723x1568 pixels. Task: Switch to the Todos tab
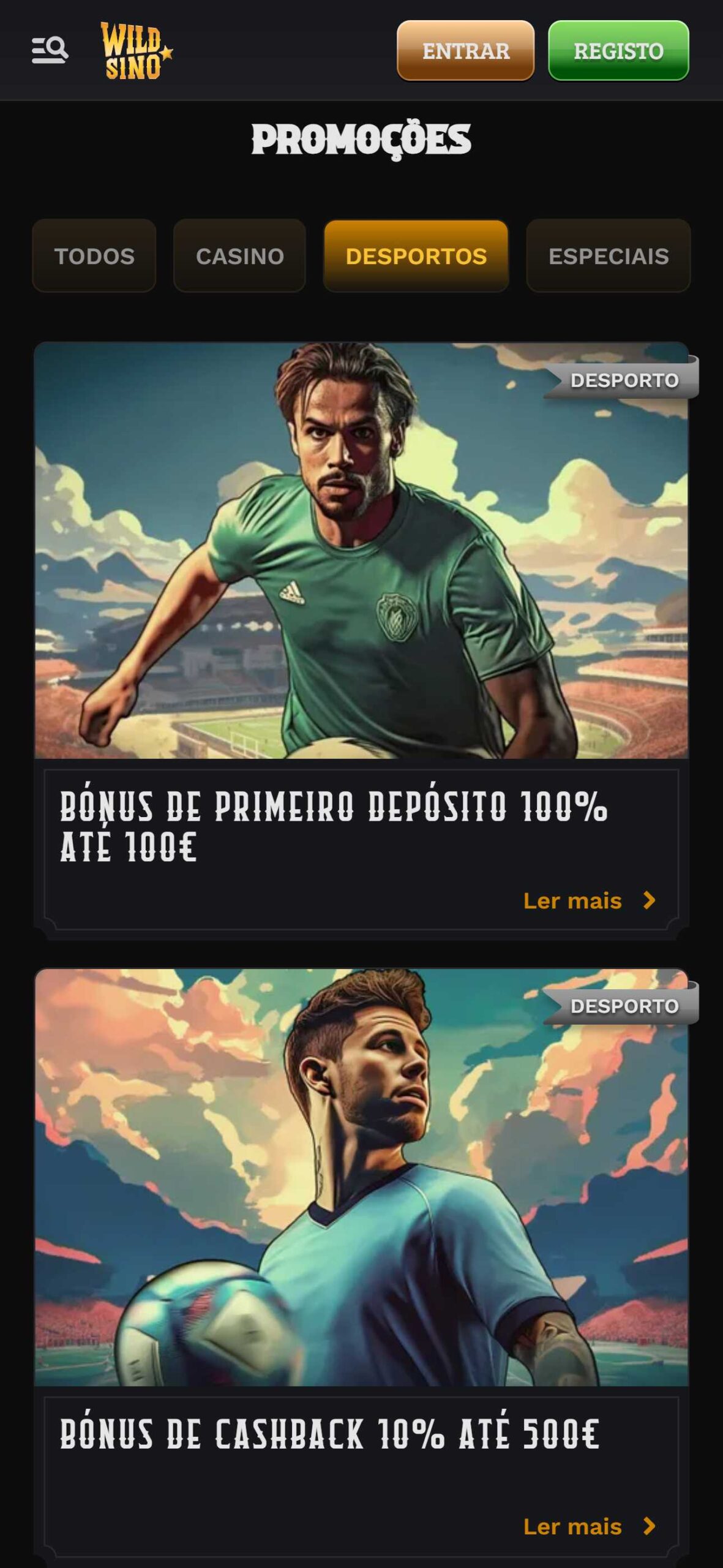[x=94, y=256]
